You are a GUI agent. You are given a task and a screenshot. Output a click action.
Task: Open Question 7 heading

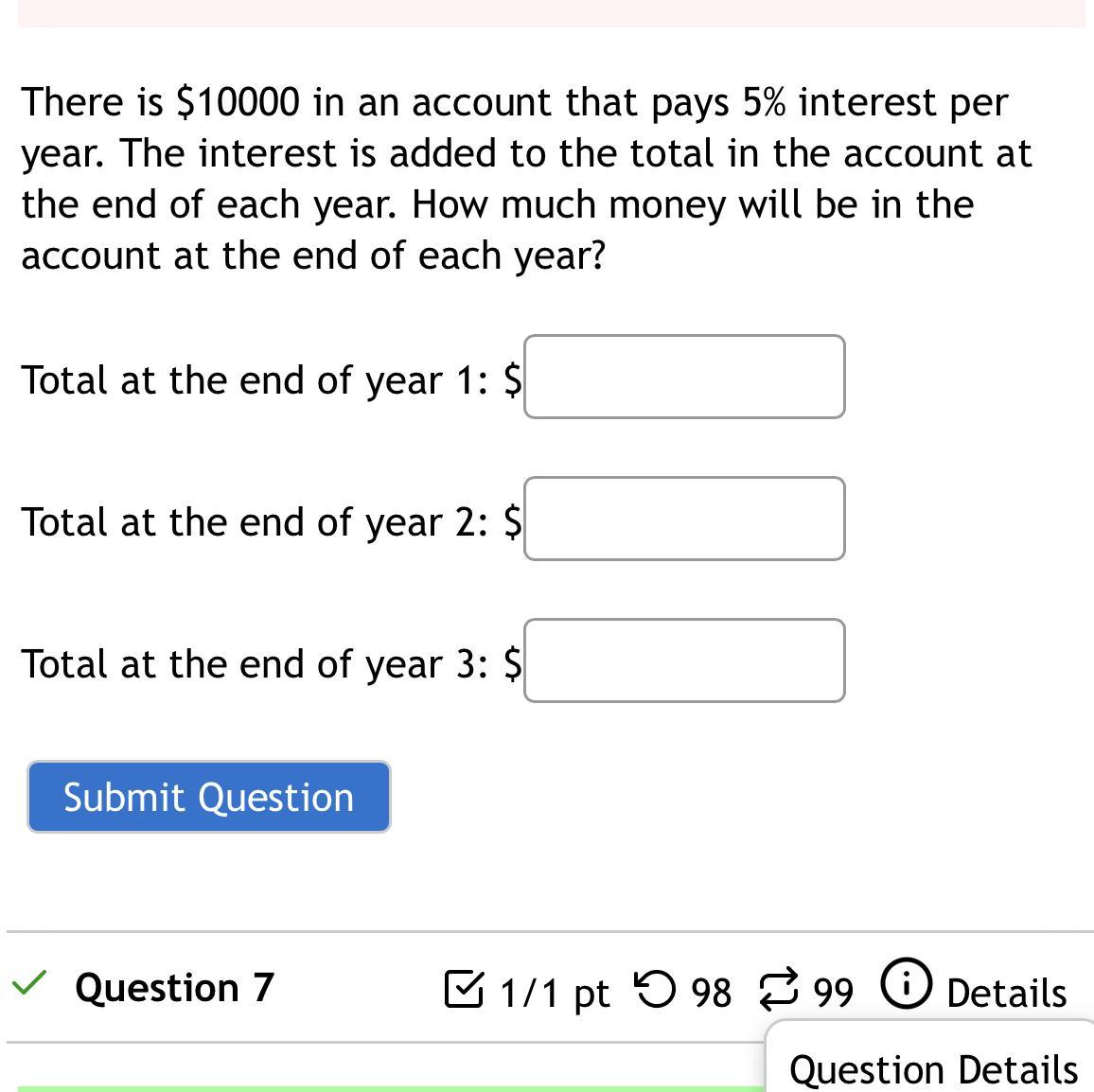click(x=174, y=988)
